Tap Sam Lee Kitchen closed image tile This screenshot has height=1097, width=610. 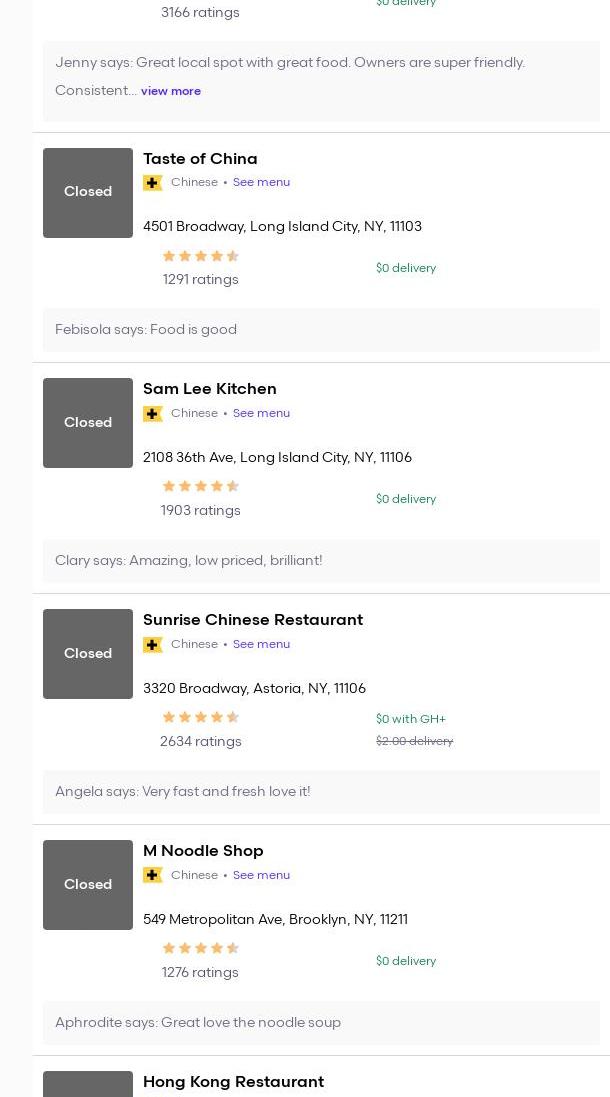point(88,423)
